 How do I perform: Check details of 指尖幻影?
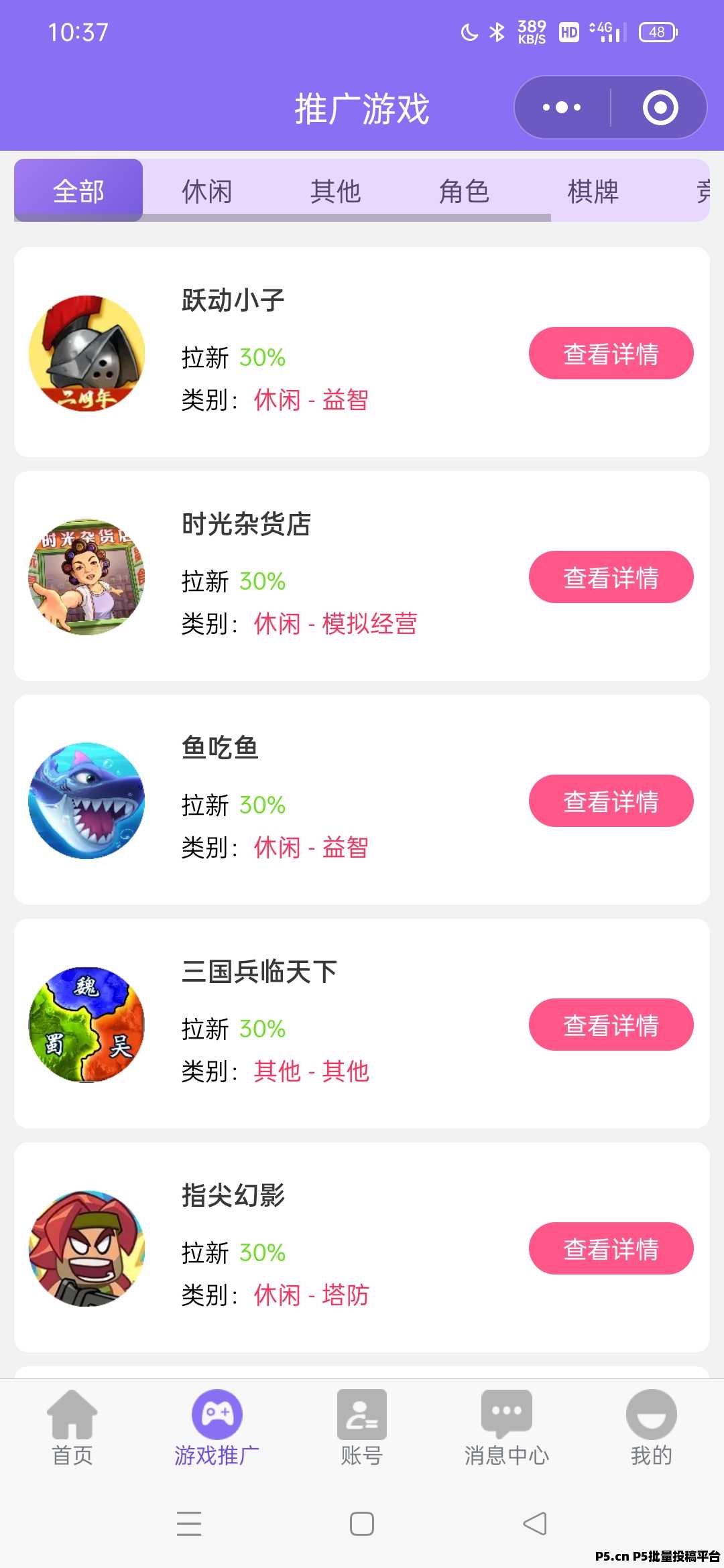[x=611, y=1248]
